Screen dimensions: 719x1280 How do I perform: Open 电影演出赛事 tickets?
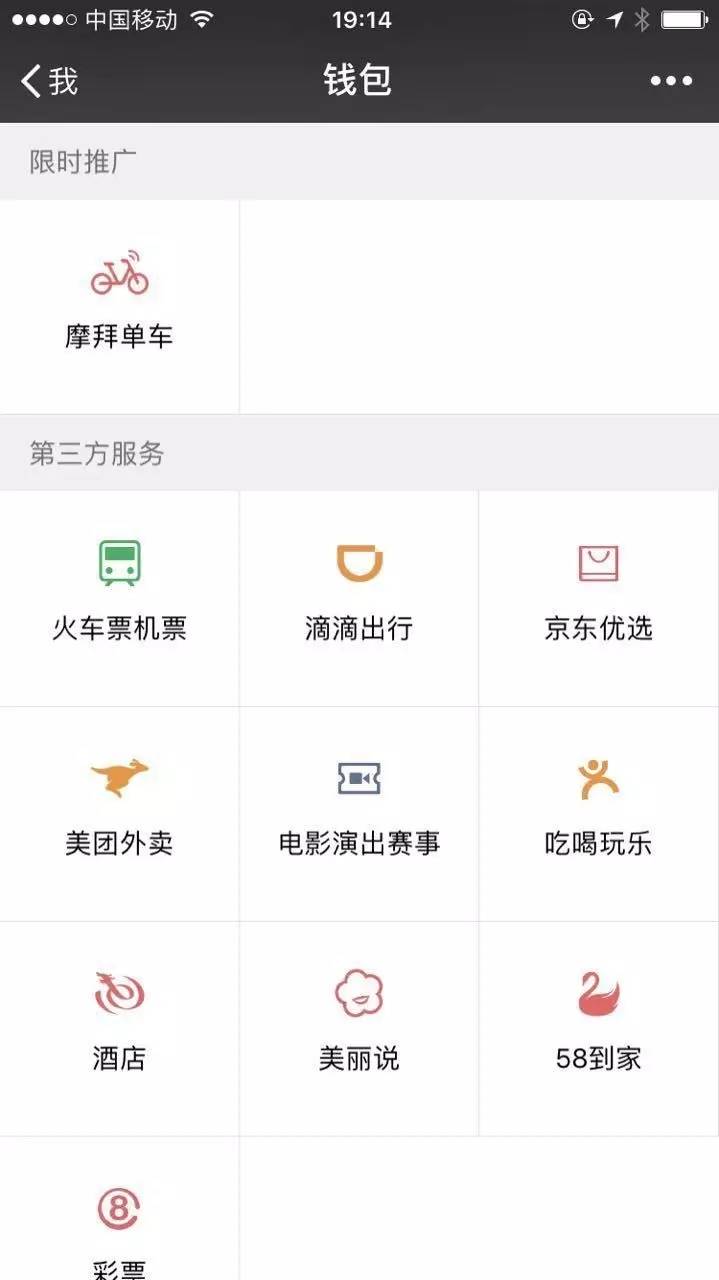[359, 811]
